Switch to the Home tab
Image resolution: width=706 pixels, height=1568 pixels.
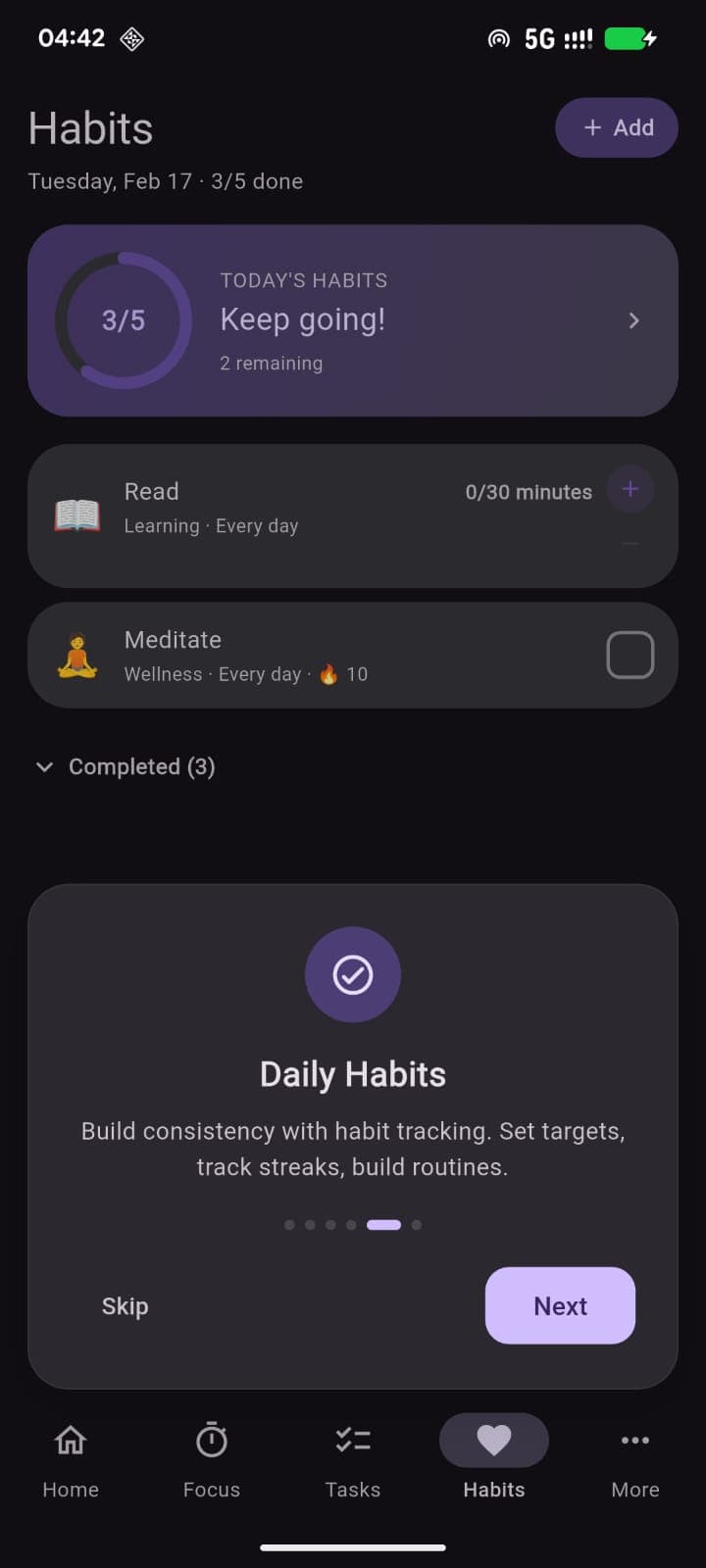coord(71,1460)
